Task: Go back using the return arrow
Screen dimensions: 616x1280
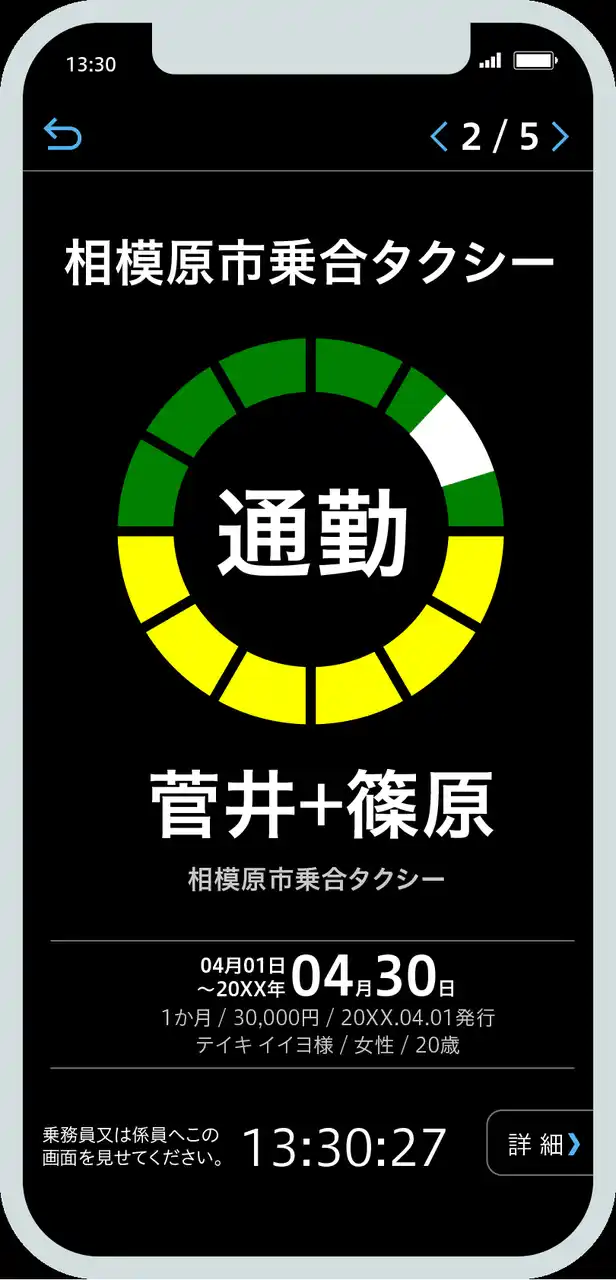Action: pos(62,135)
